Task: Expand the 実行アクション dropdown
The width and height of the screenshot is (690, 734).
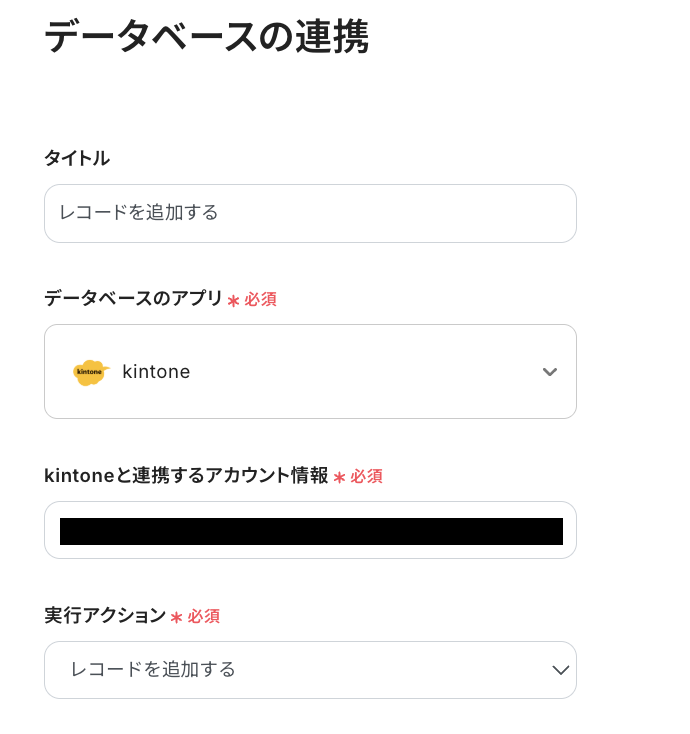Action: tap(310, 670)
